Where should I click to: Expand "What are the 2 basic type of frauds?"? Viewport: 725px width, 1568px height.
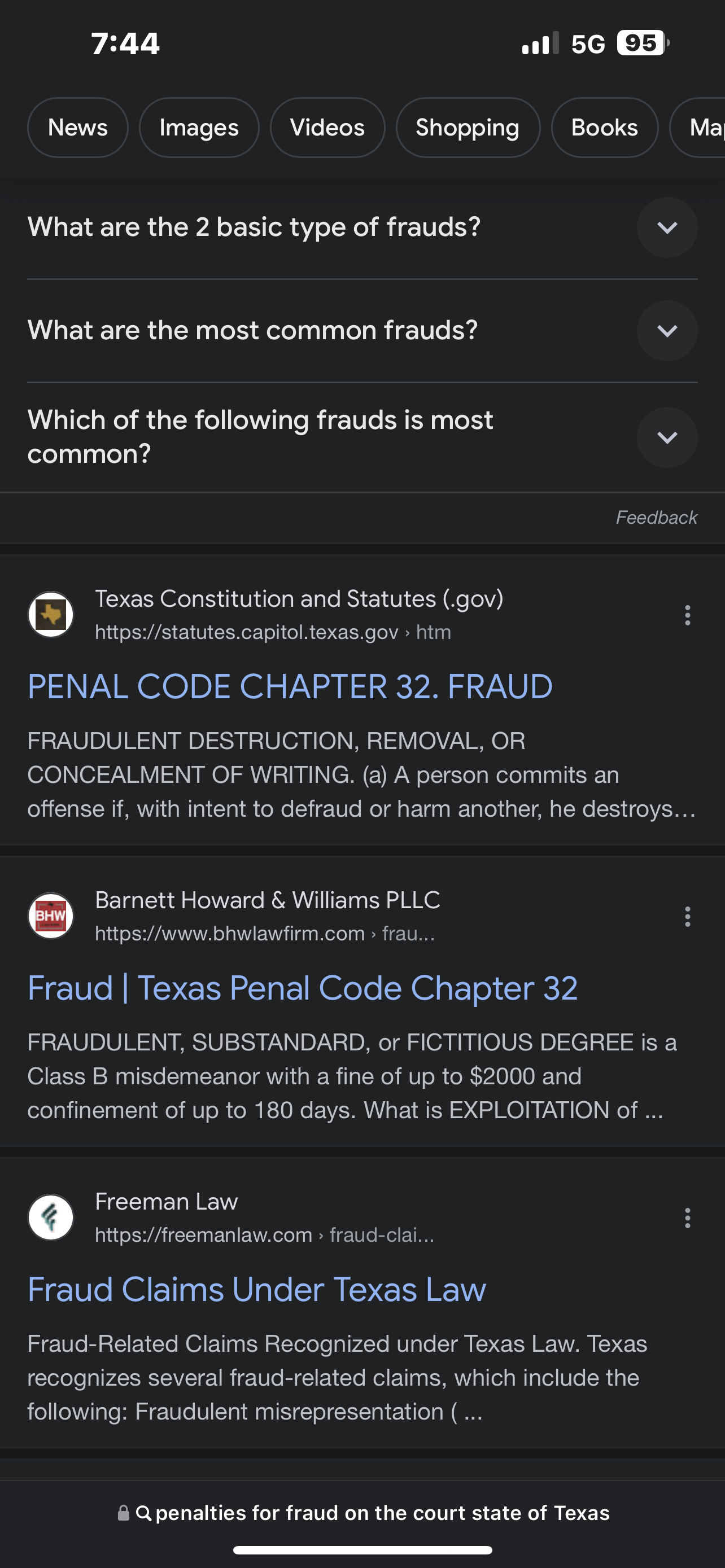pos(667,227)
